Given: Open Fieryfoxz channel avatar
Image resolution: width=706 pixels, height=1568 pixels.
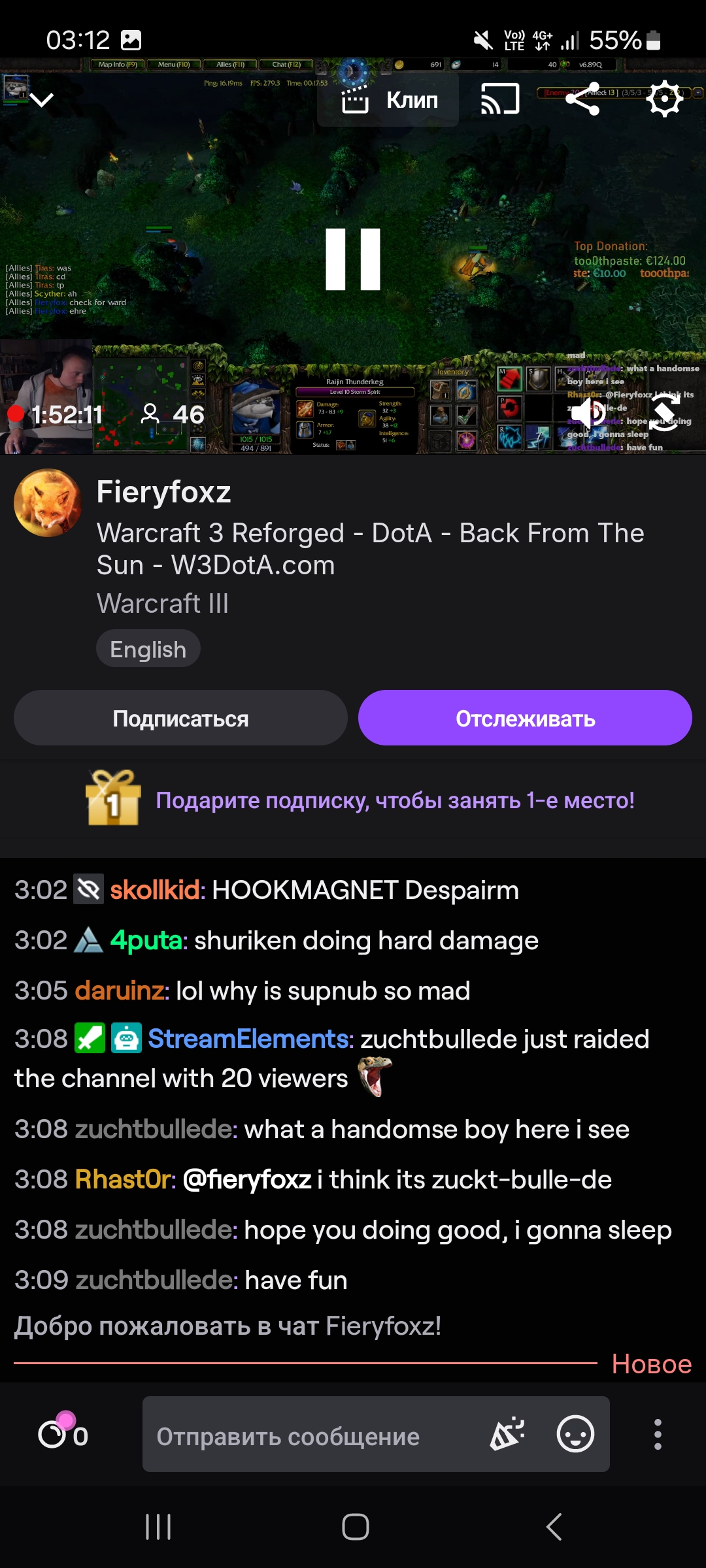Looking at the screenshot, I should (x=48, y=503).
